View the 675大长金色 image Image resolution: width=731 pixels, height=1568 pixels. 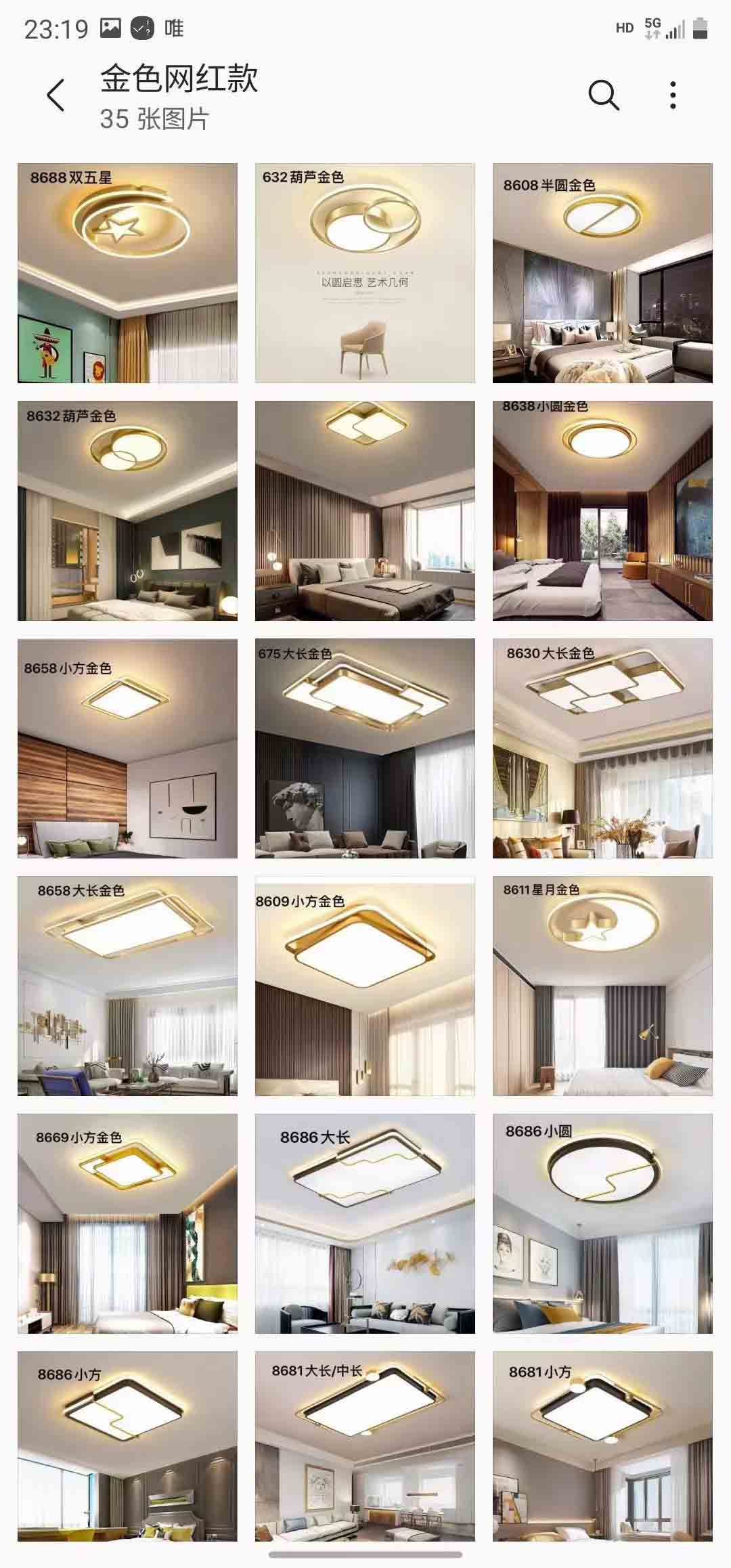coord(365,748)
